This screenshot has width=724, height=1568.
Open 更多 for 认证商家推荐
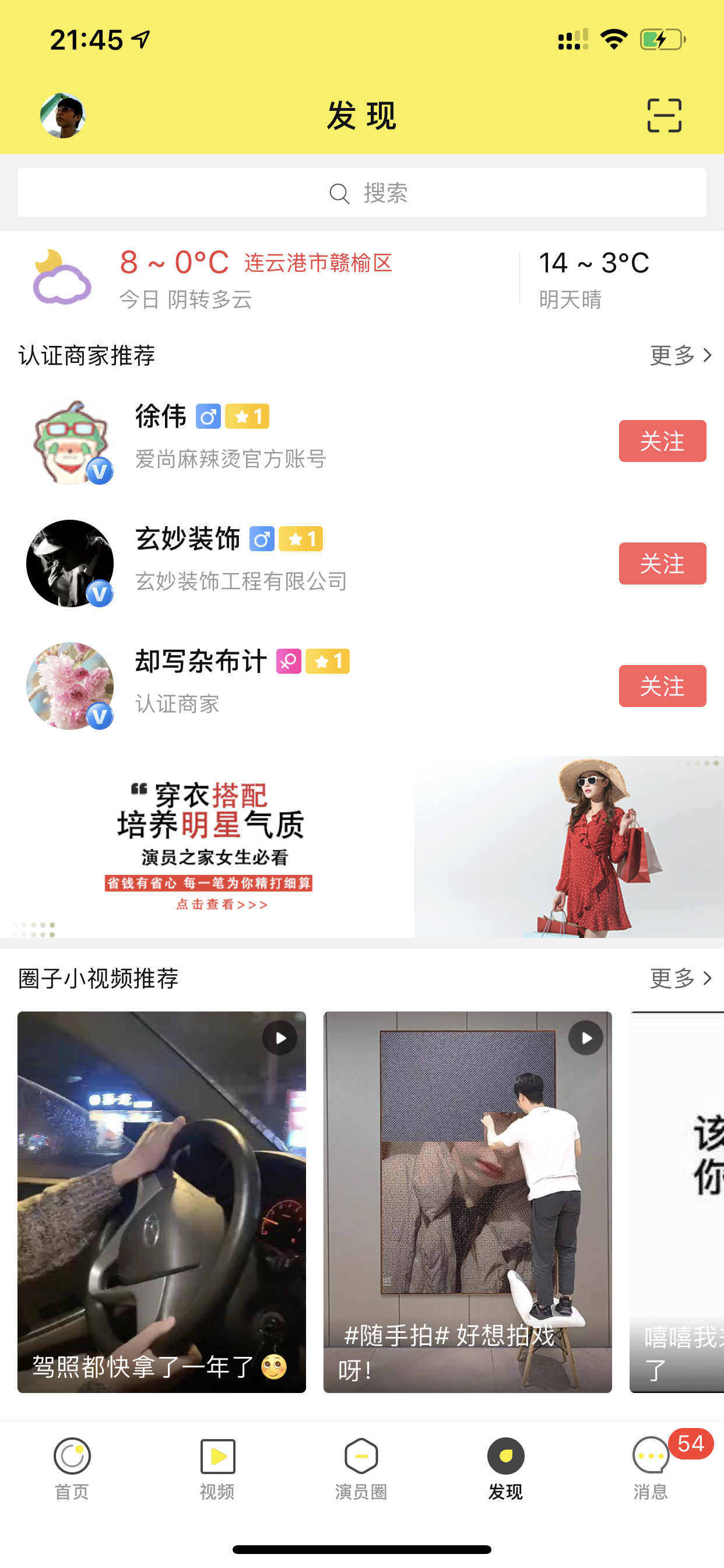[x=680, y=355]
